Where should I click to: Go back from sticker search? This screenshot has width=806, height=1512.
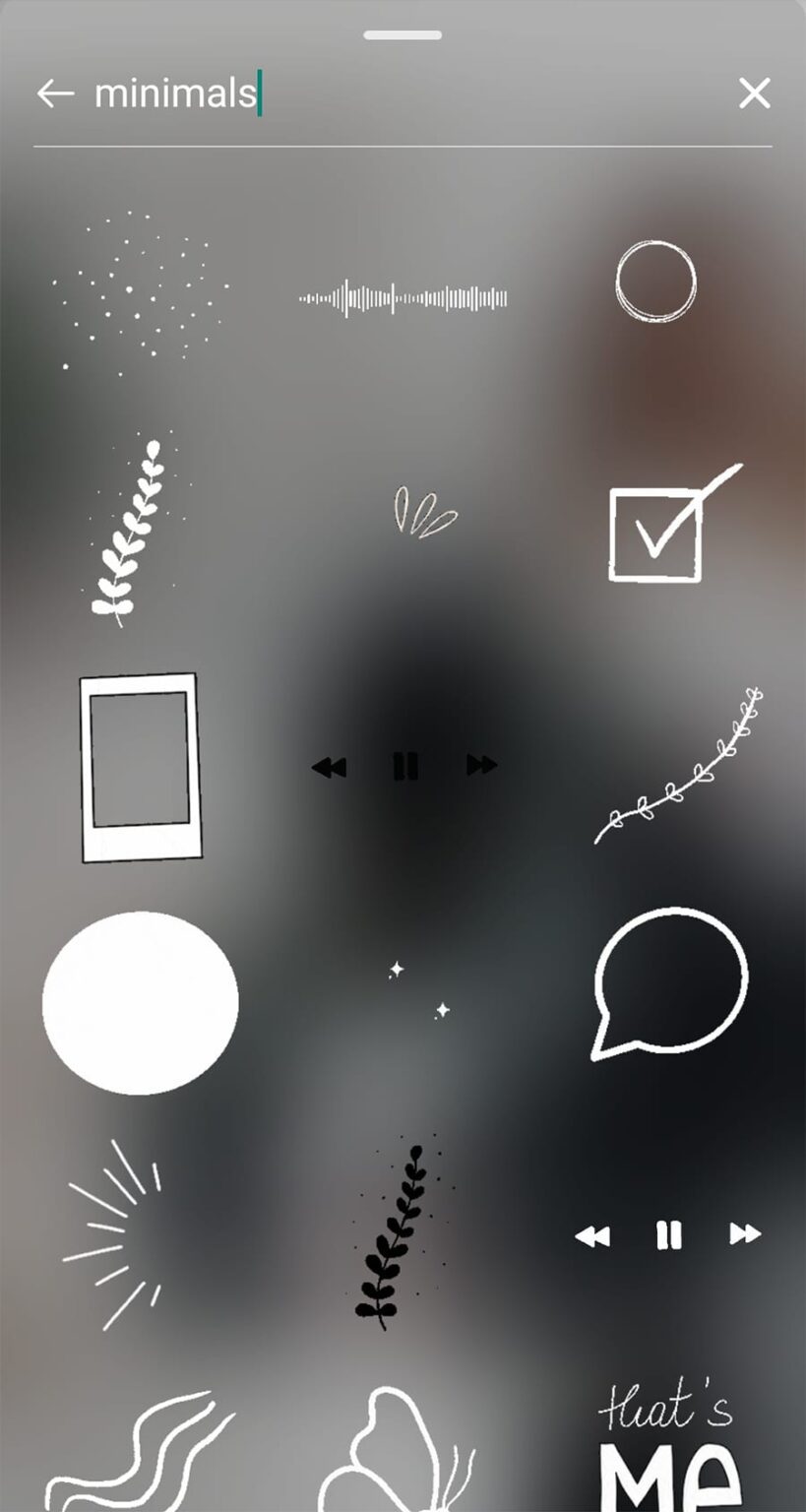click(x=55, y=94)
